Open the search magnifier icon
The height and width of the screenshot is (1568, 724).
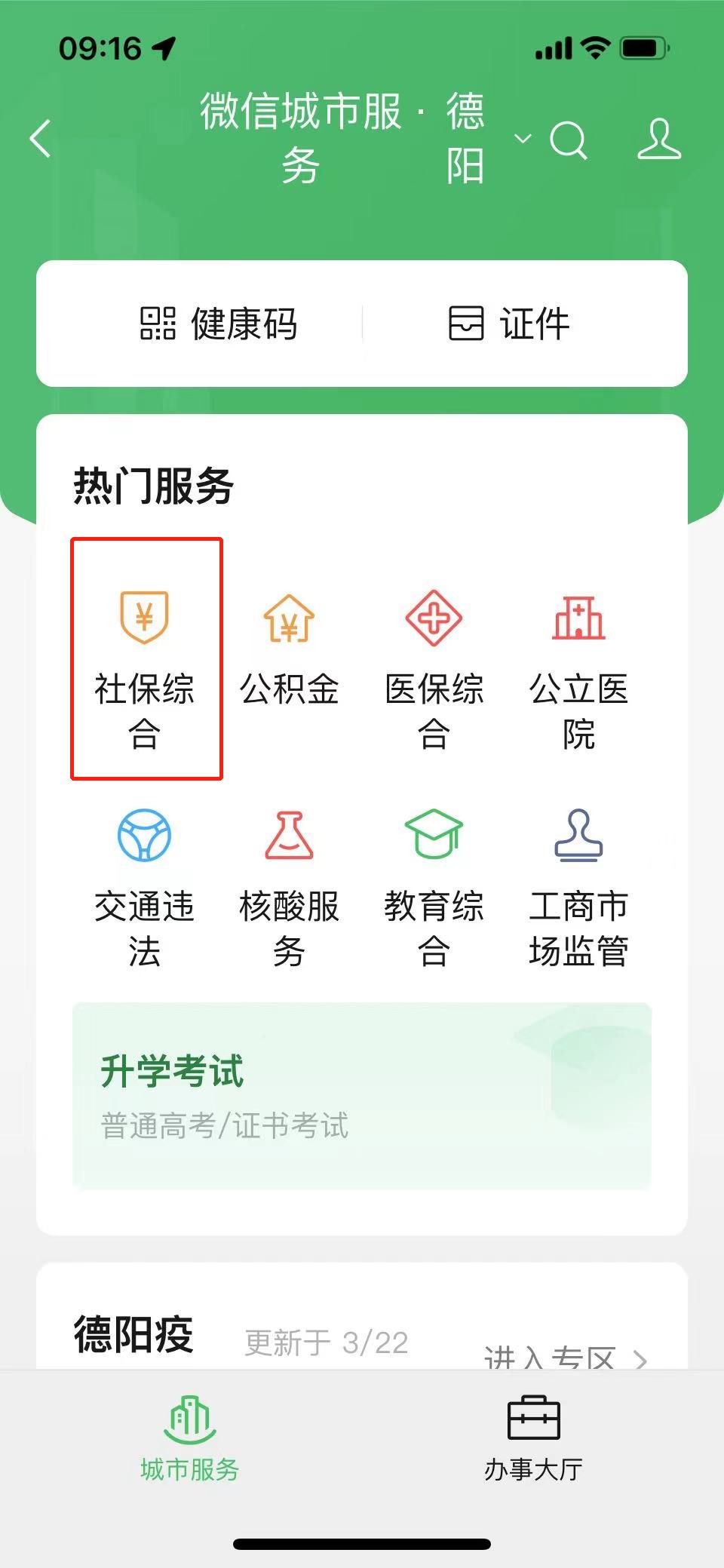[569, 140]
